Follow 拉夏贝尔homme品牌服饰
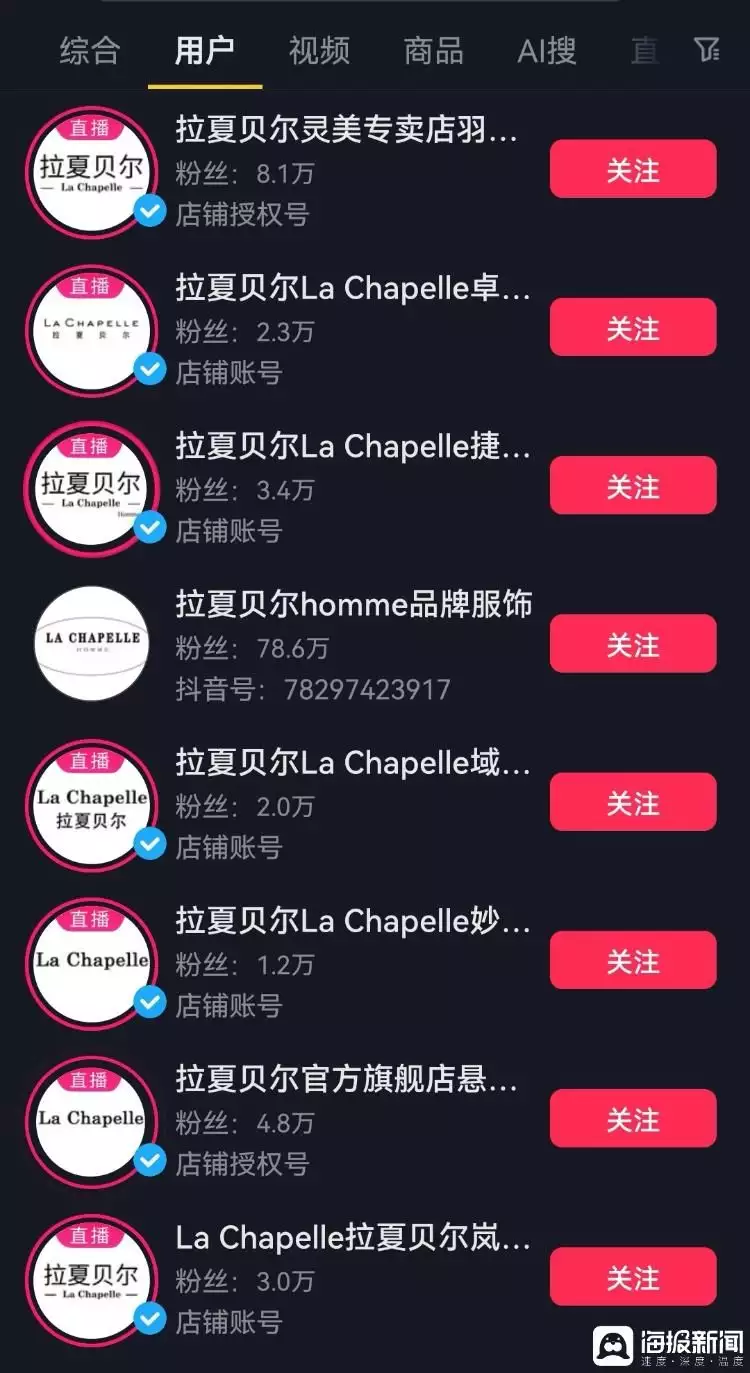 coord(633,644)
